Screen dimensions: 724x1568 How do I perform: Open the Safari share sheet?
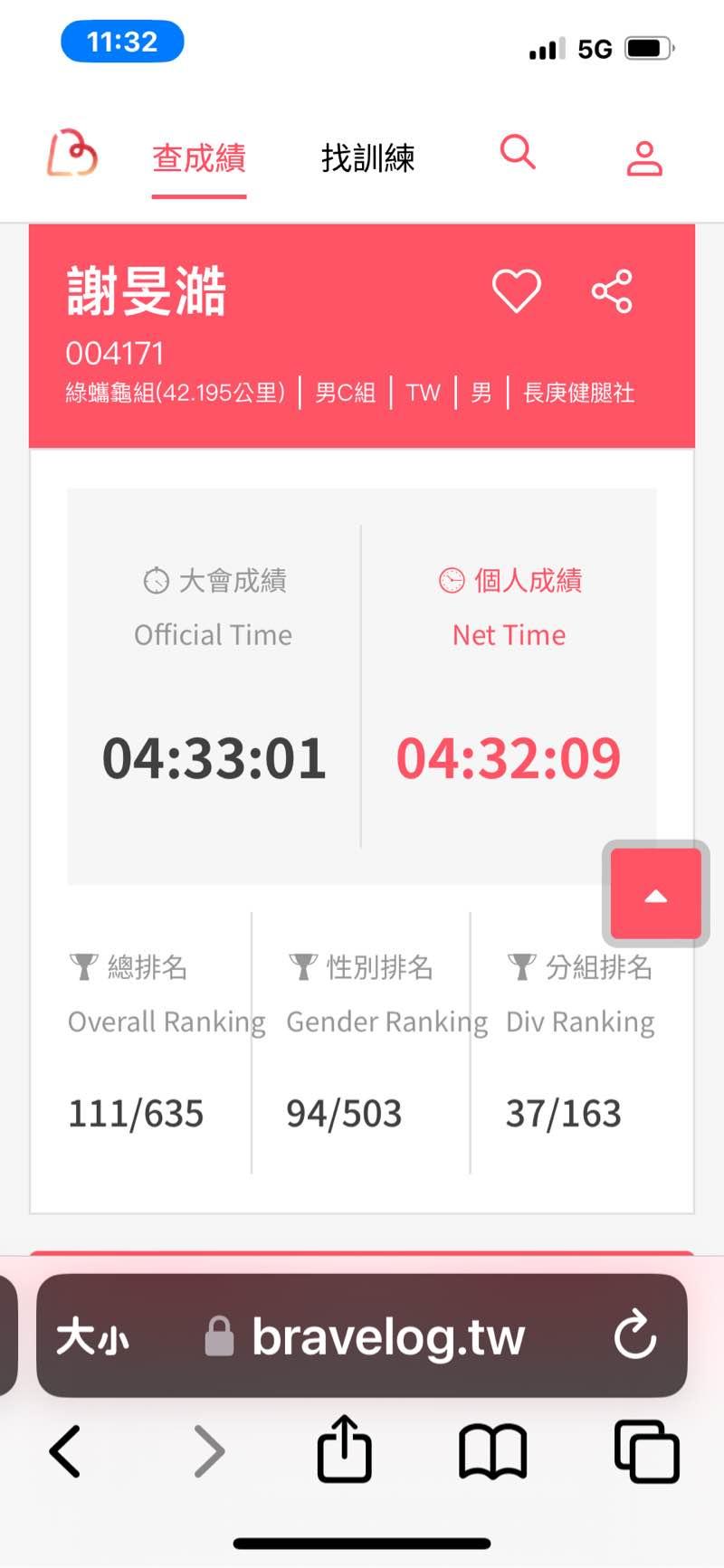tap(344, 1449)
